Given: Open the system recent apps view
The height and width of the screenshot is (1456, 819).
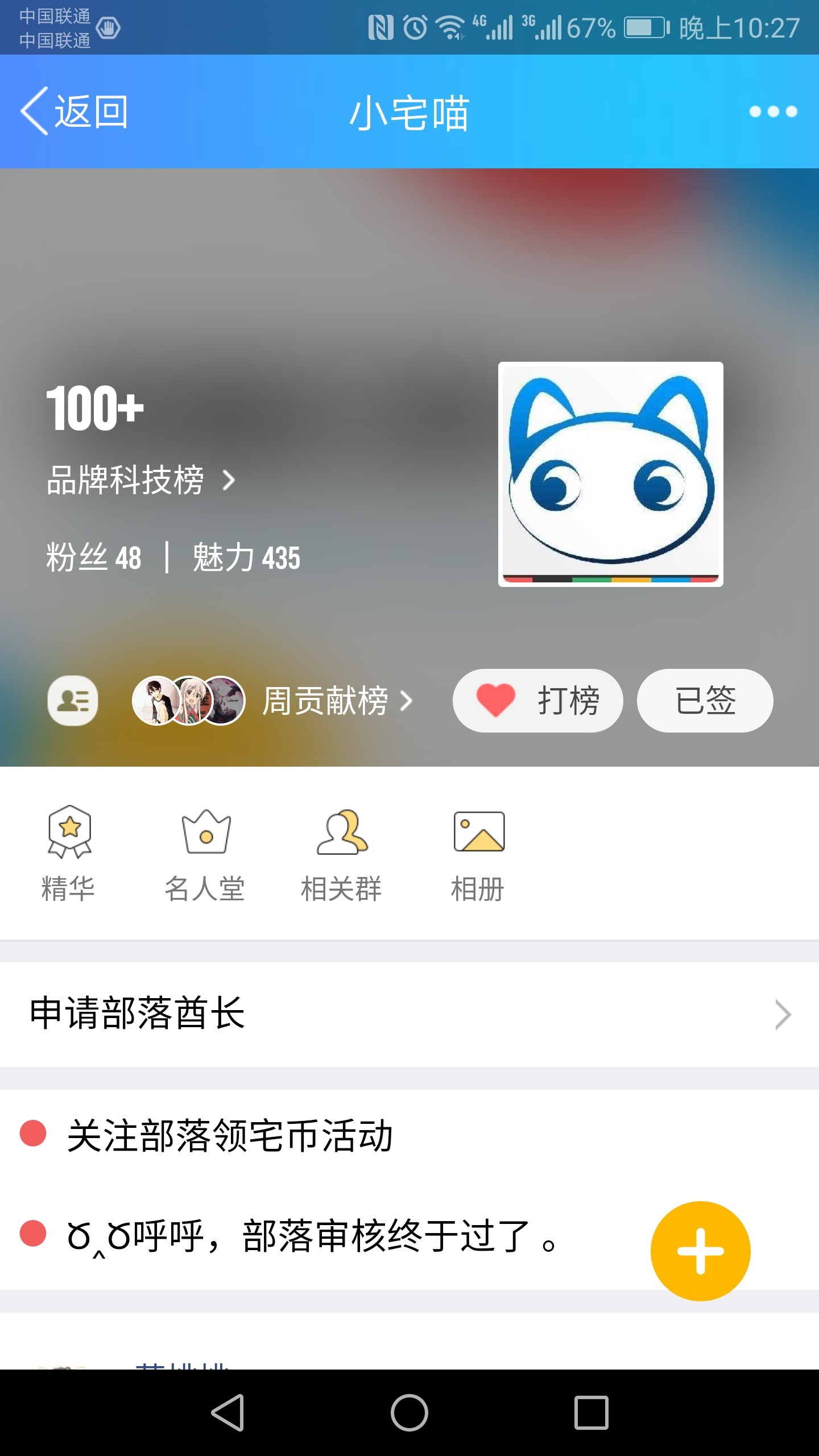Looking at the screenshot, I should [591, 1412].
